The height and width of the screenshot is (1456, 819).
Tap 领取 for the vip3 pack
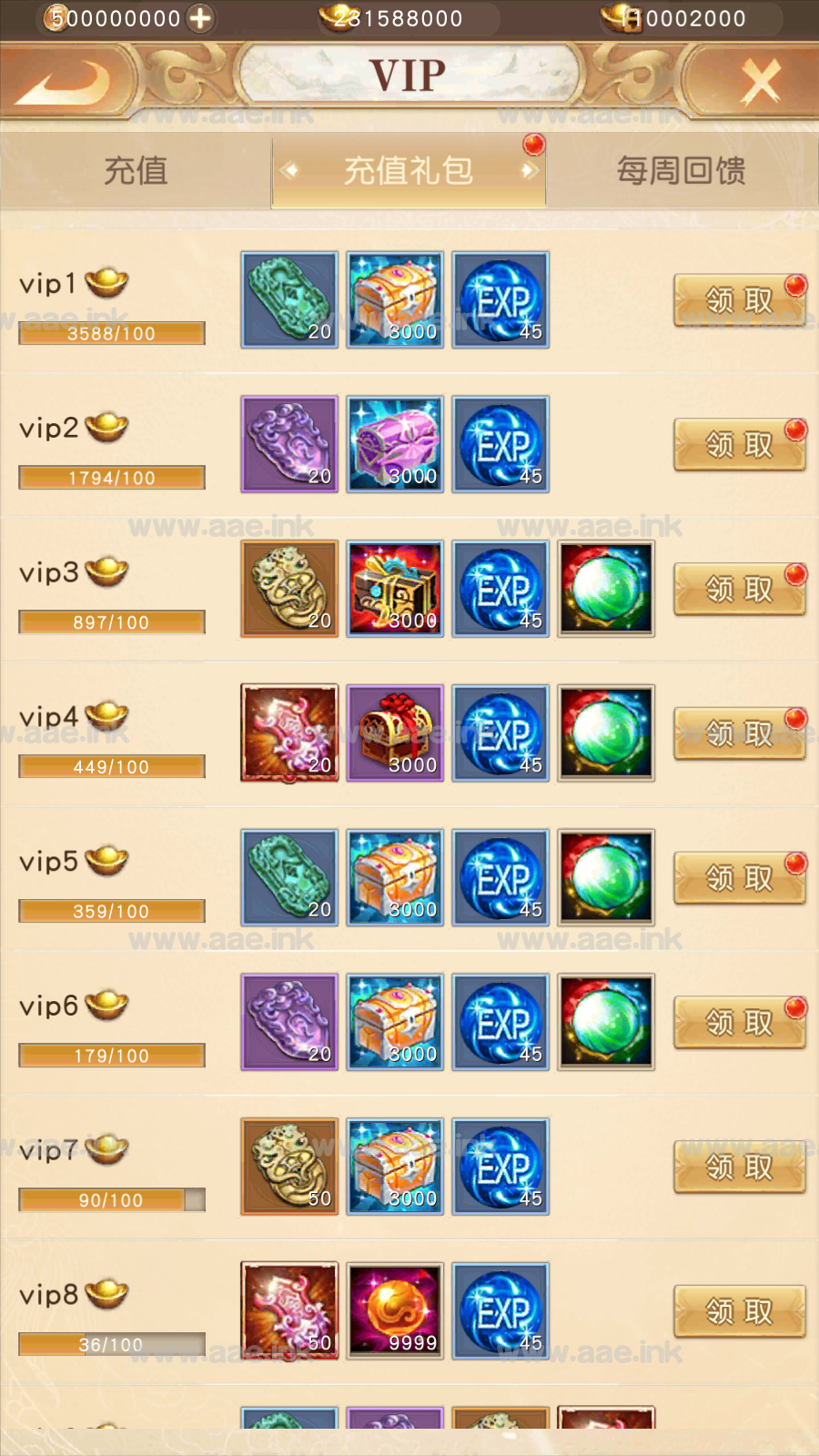(x=739, y=590)
